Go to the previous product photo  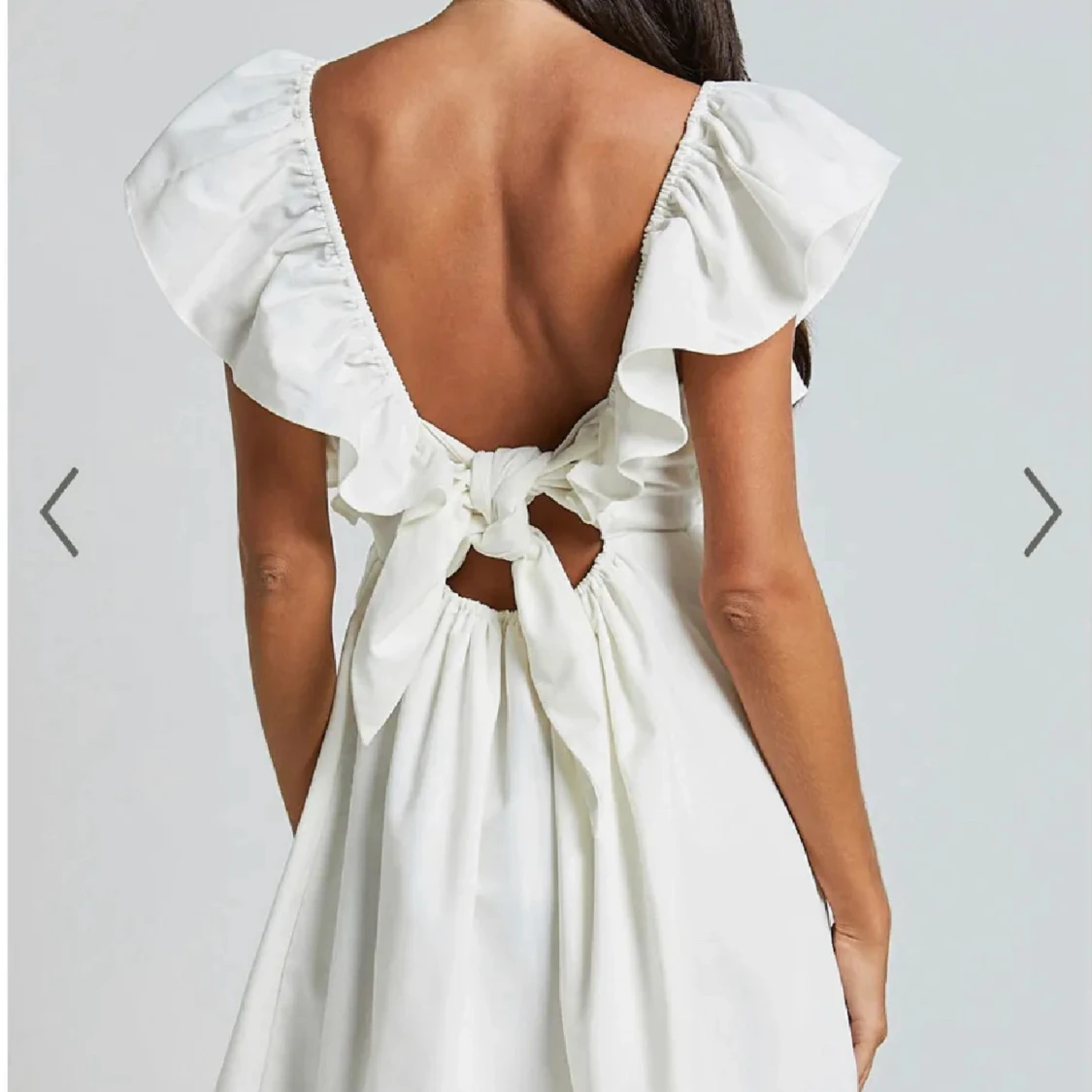click(58, 512)
